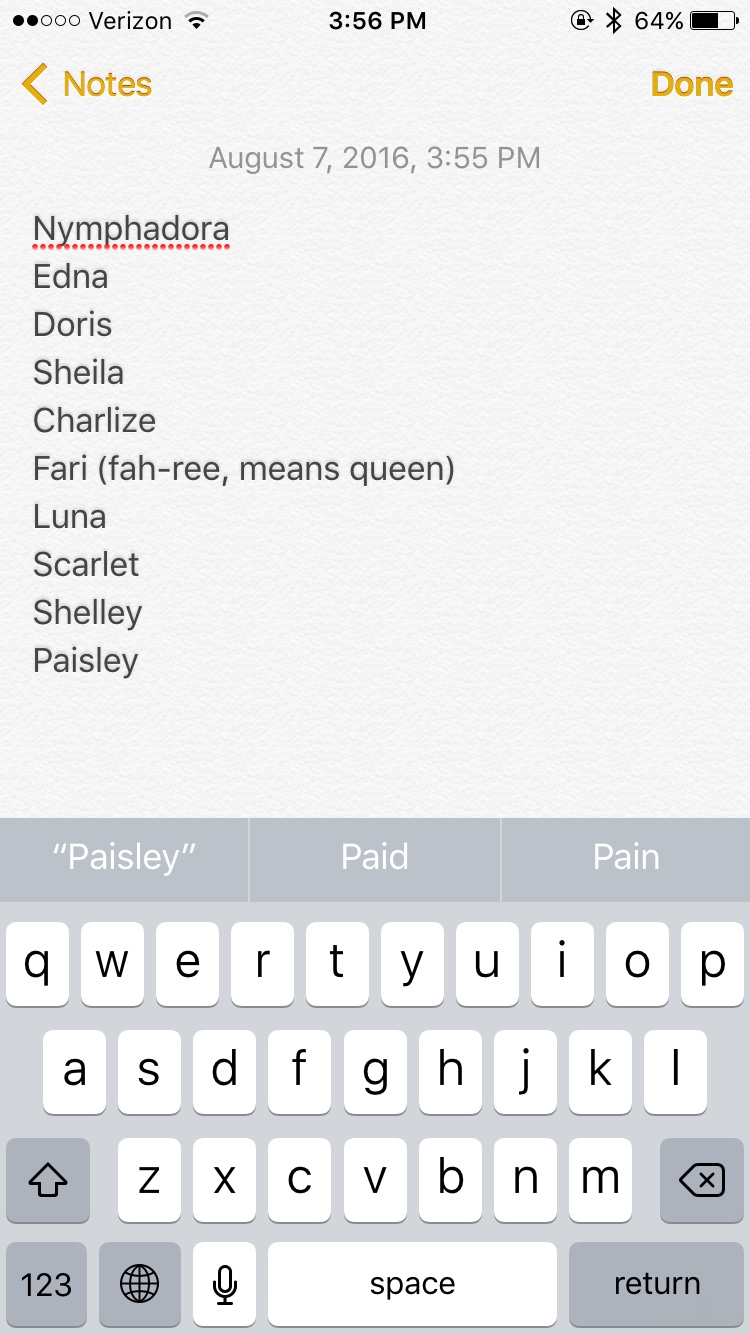Switch to the 123 numeric keyboard
The image size is (750, 1334).
tap(46, 1284)
